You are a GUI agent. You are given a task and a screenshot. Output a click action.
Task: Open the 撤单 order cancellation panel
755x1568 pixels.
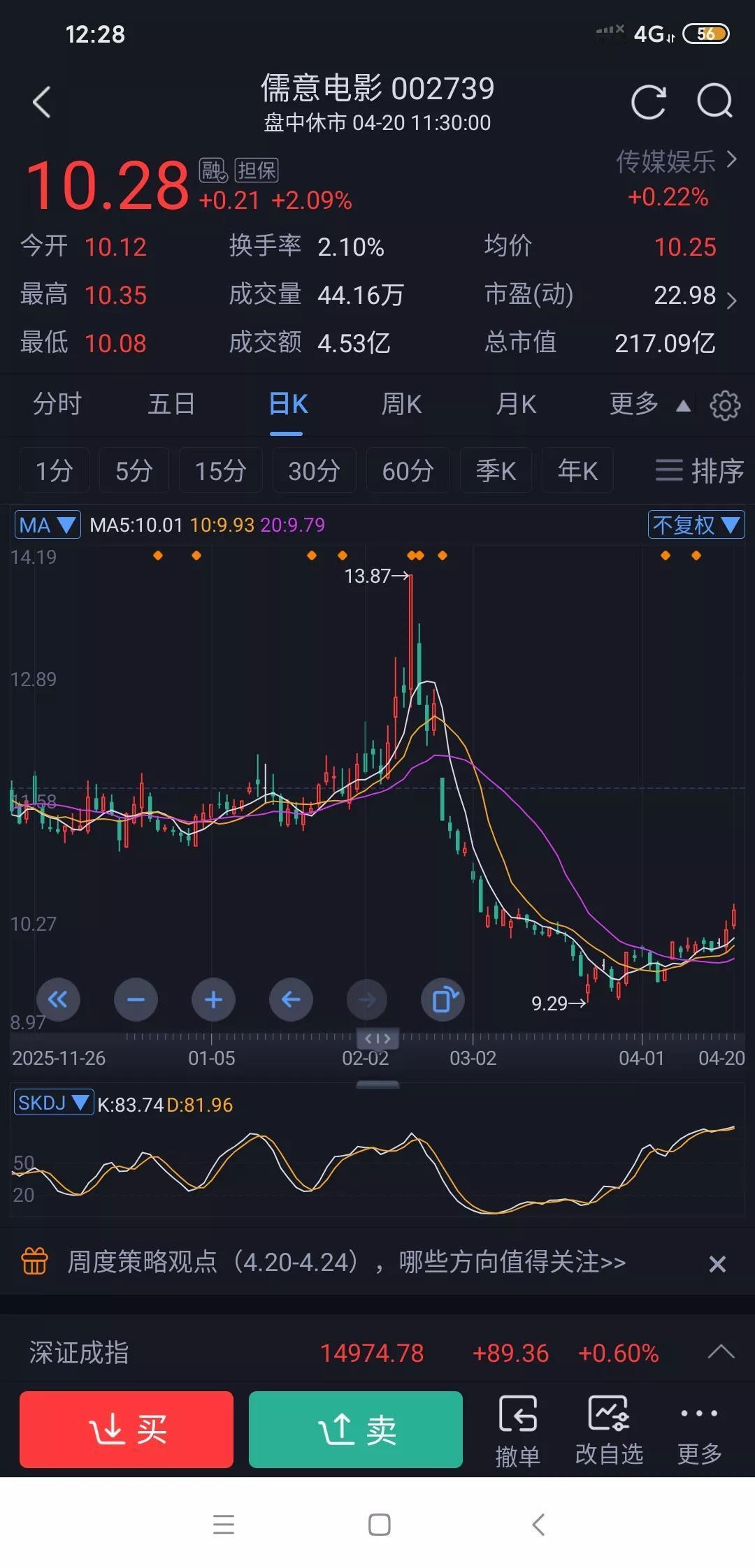point(518,1429)
